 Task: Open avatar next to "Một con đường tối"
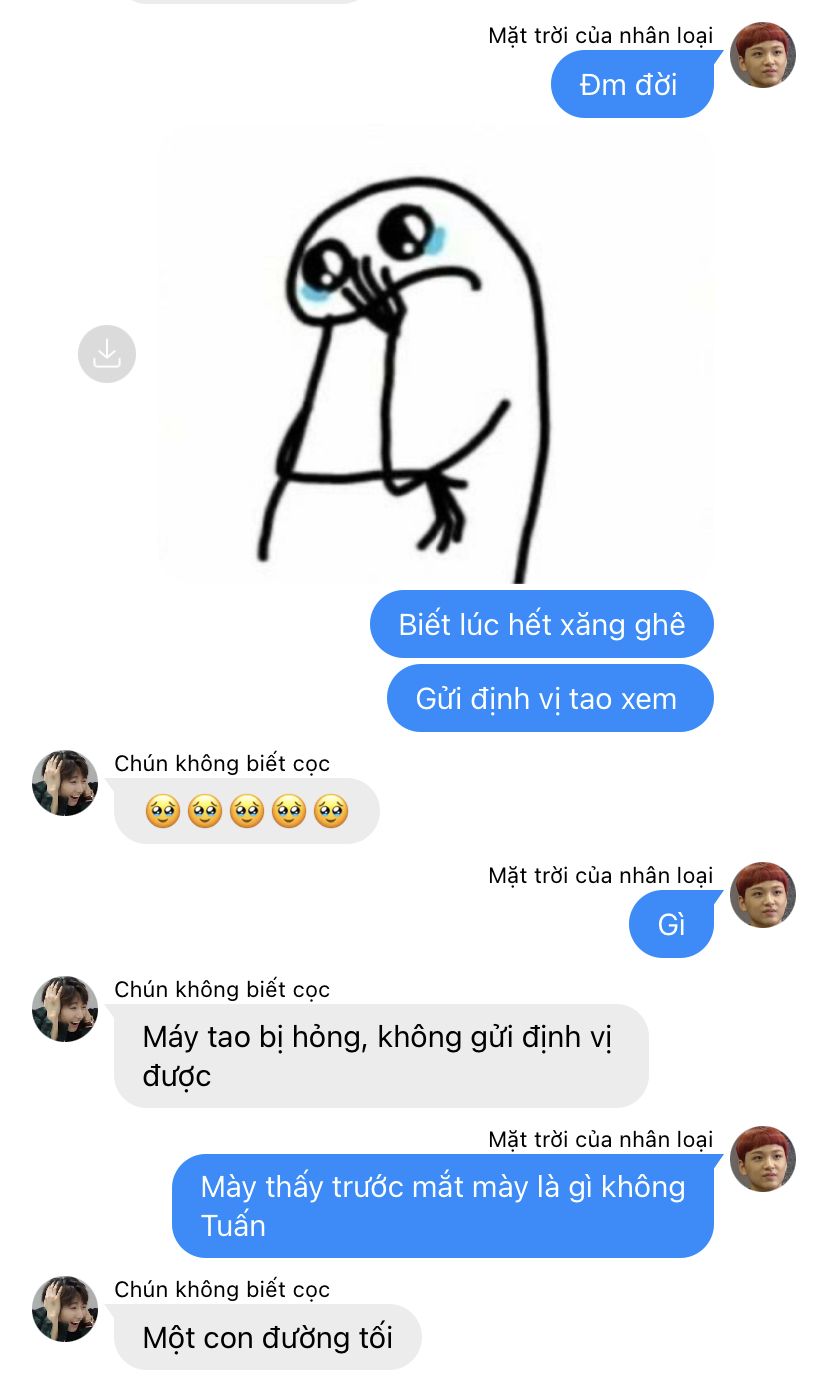coord(65,1308)
